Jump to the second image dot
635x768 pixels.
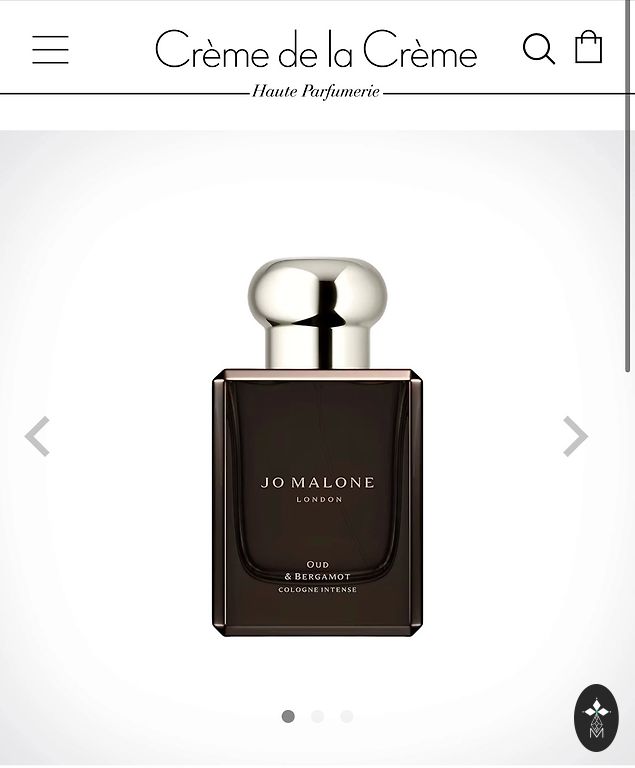(317, 716)
